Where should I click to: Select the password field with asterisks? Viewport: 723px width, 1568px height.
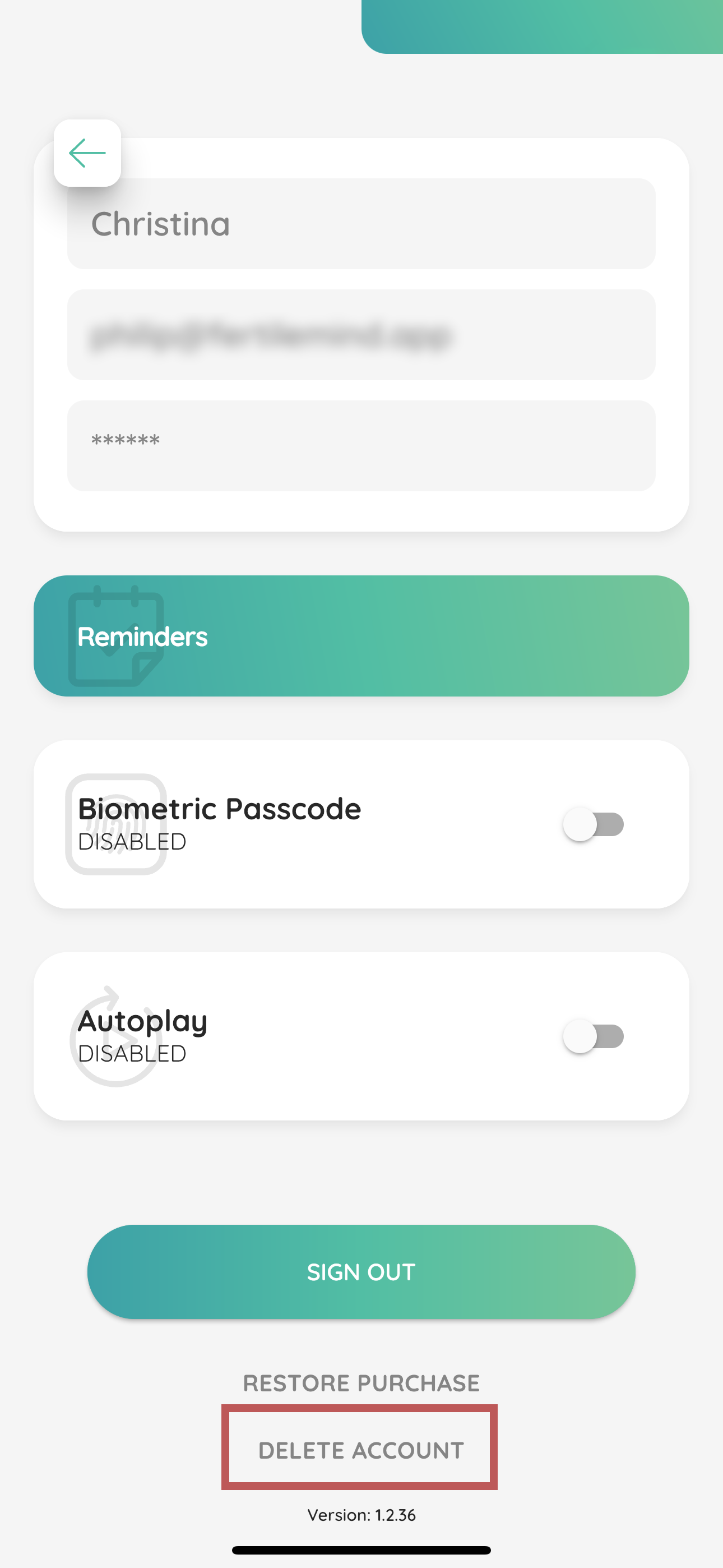tap(361, 445)
